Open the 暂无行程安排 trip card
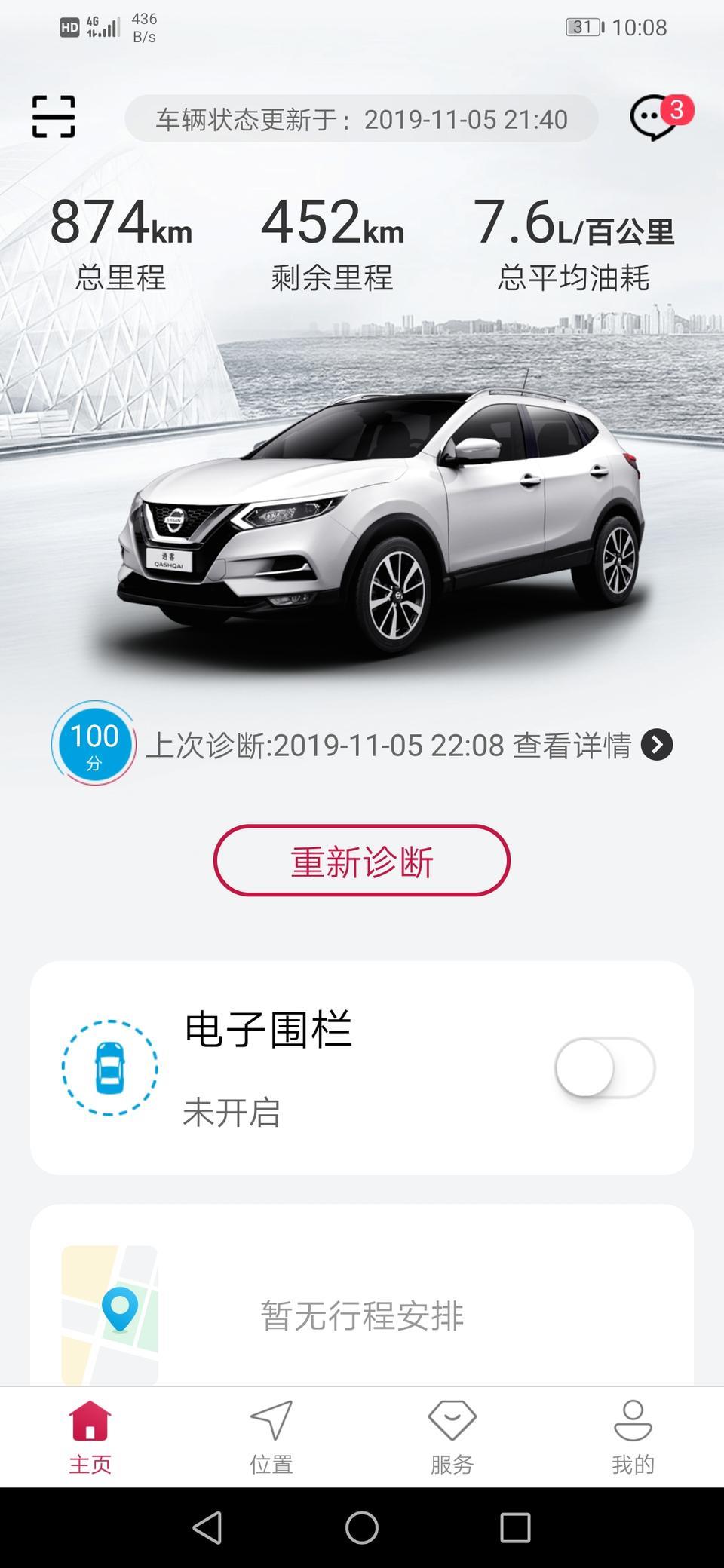Screen dimensions: 724x1568 (x=362, y=1315)
